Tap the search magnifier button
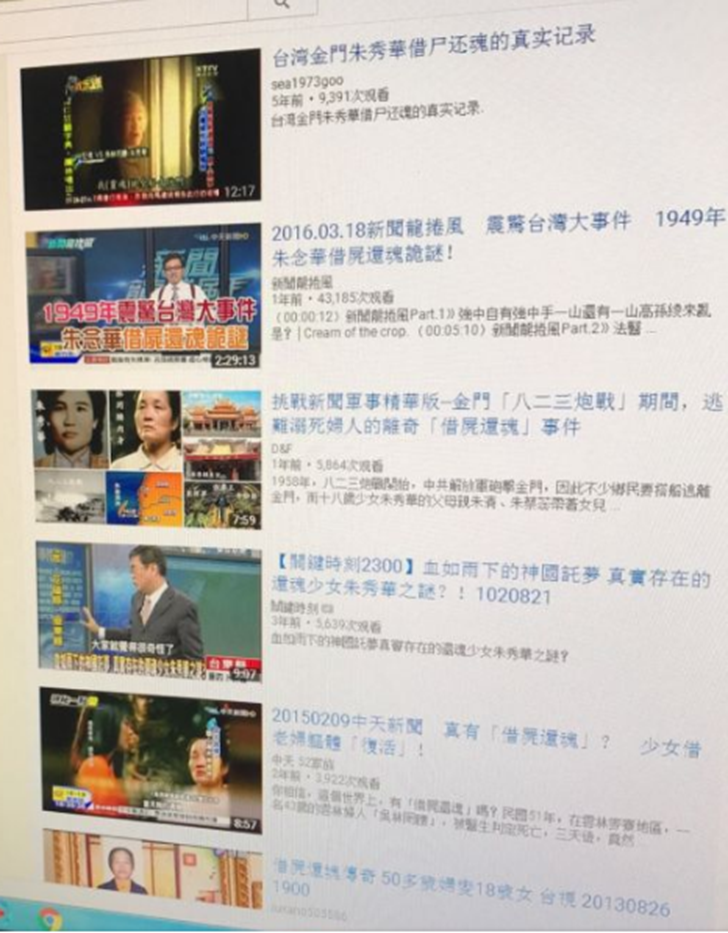Screen dimensions: 728x933 [281, 5]
